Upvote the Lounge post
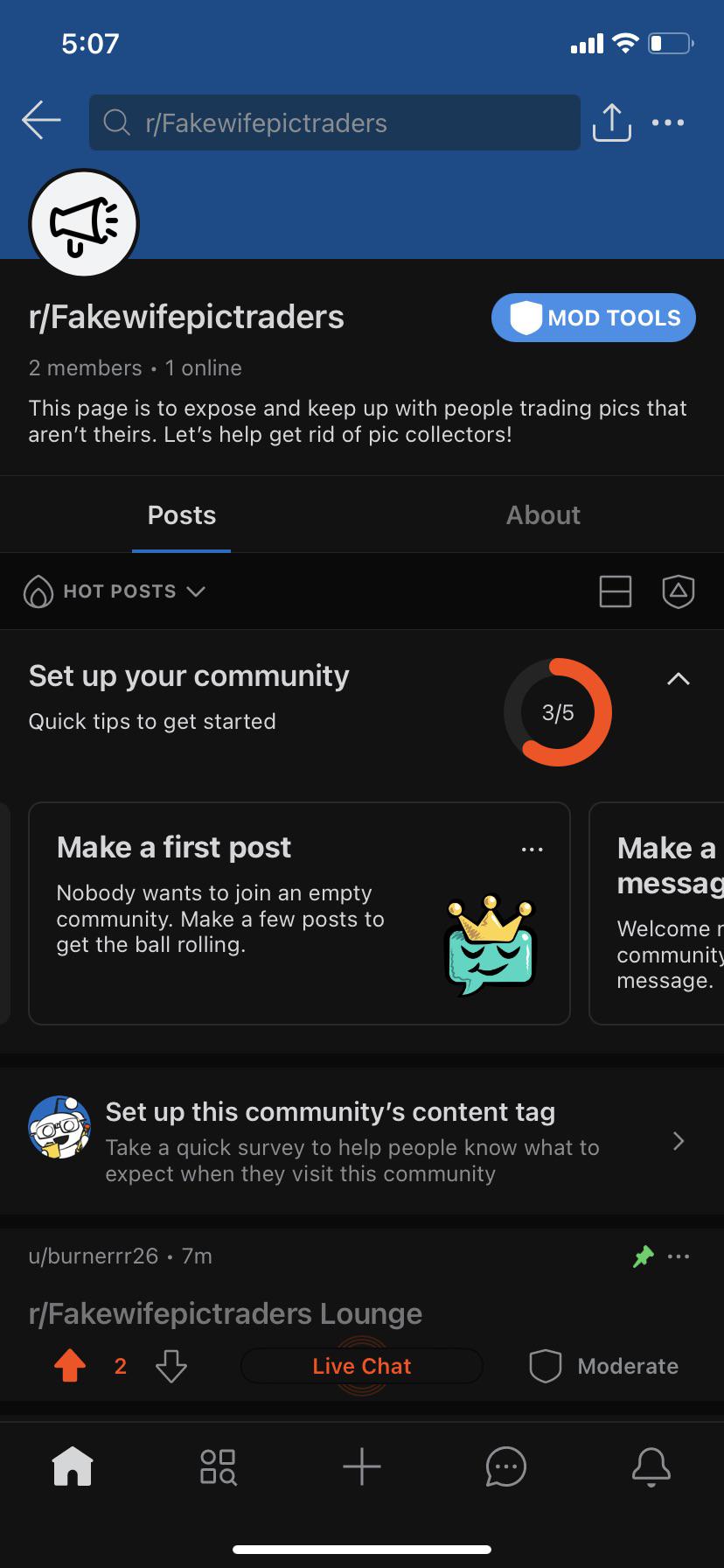Viewport: 724px width, 1568px height. [70, 1366]
